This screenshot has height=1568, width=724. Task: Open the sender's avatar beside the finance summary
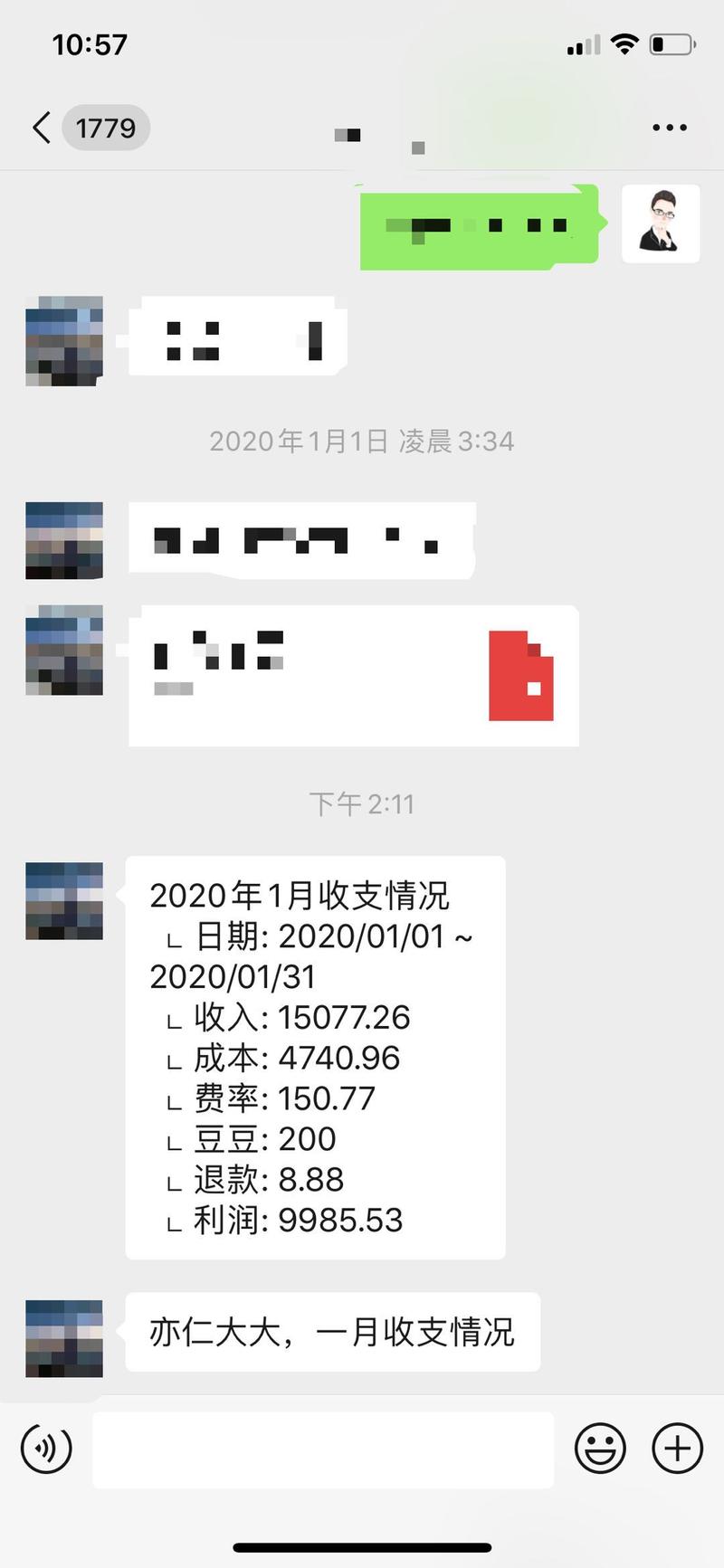(x=63, y=900)
